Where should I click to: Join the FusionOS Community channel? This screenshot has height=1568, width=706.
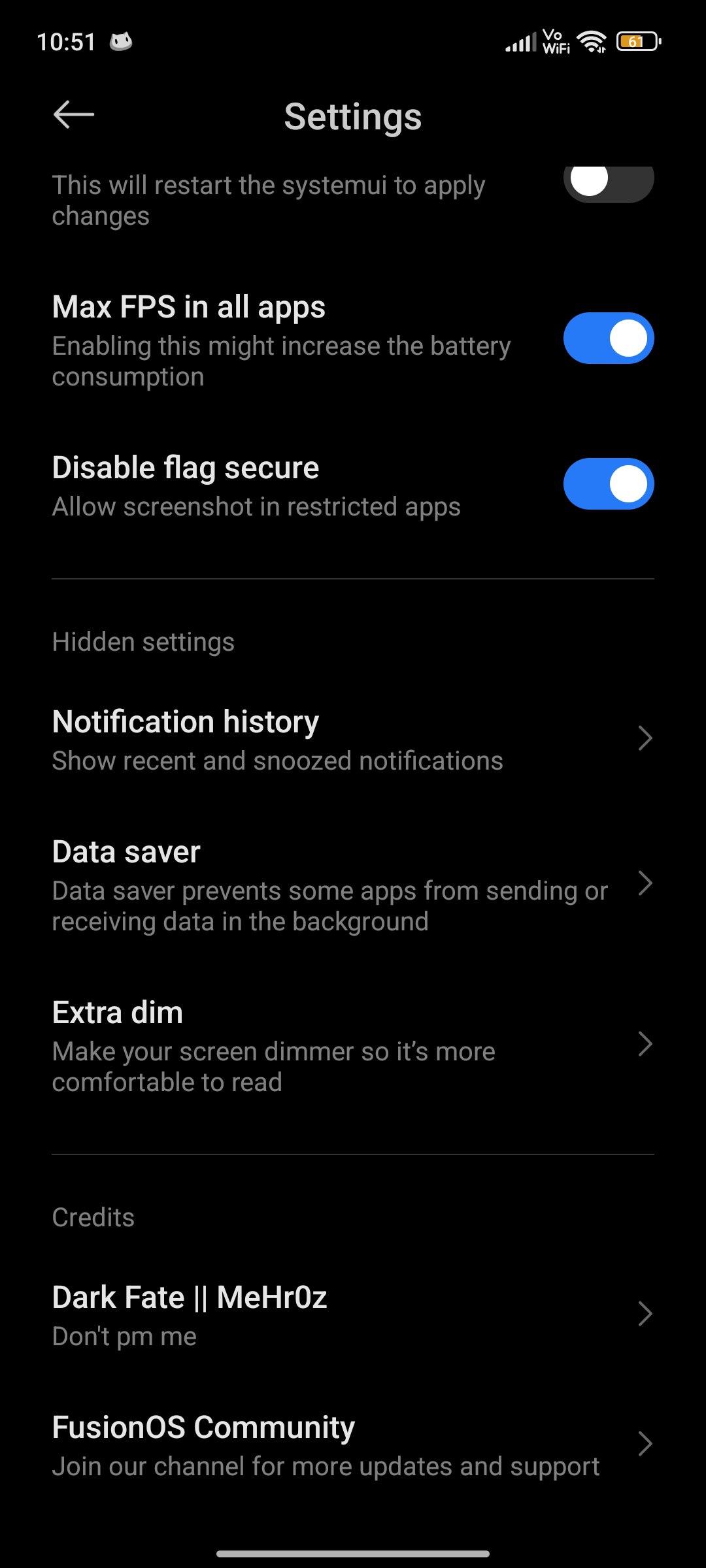(353, 1445)
